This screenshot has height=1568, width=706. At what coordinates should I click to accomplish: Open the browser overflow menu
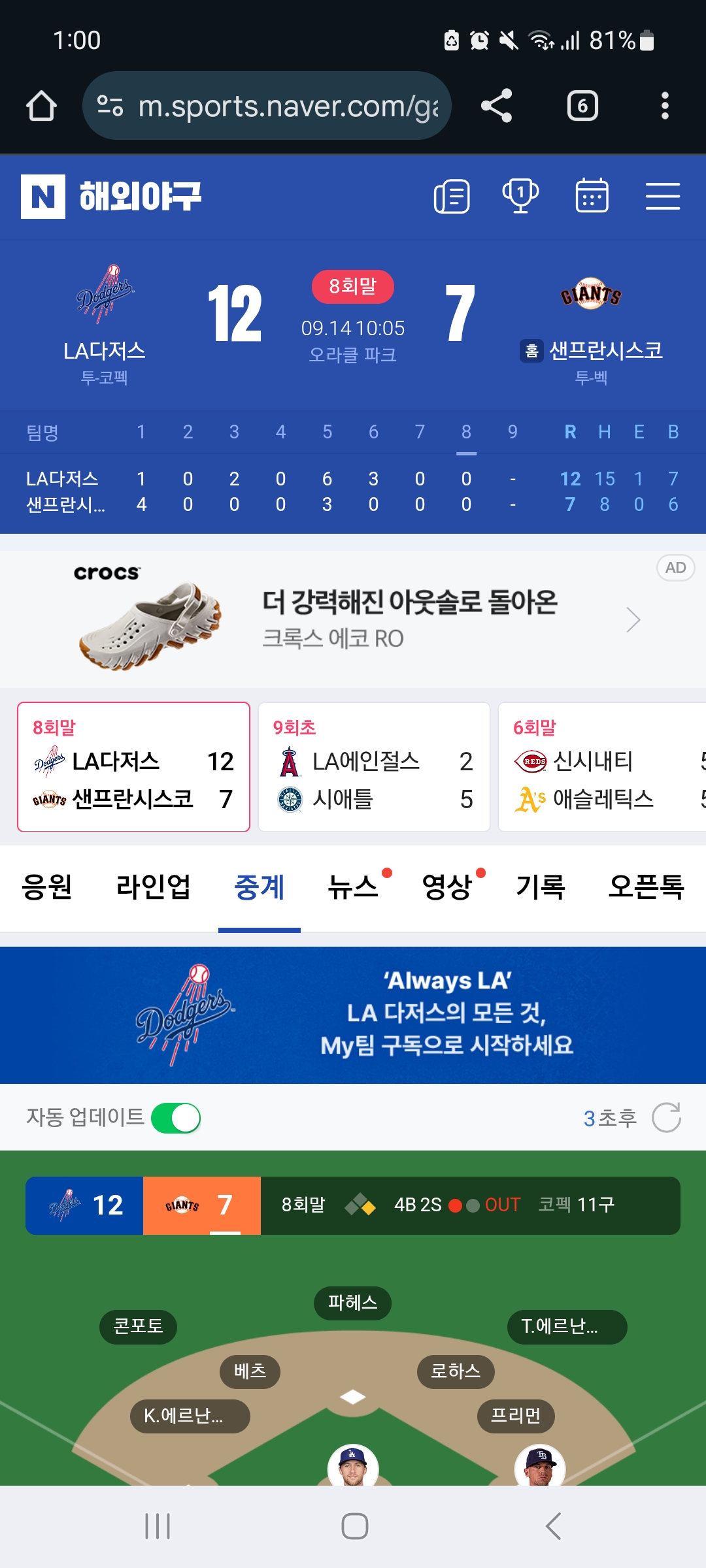[665, 106]
